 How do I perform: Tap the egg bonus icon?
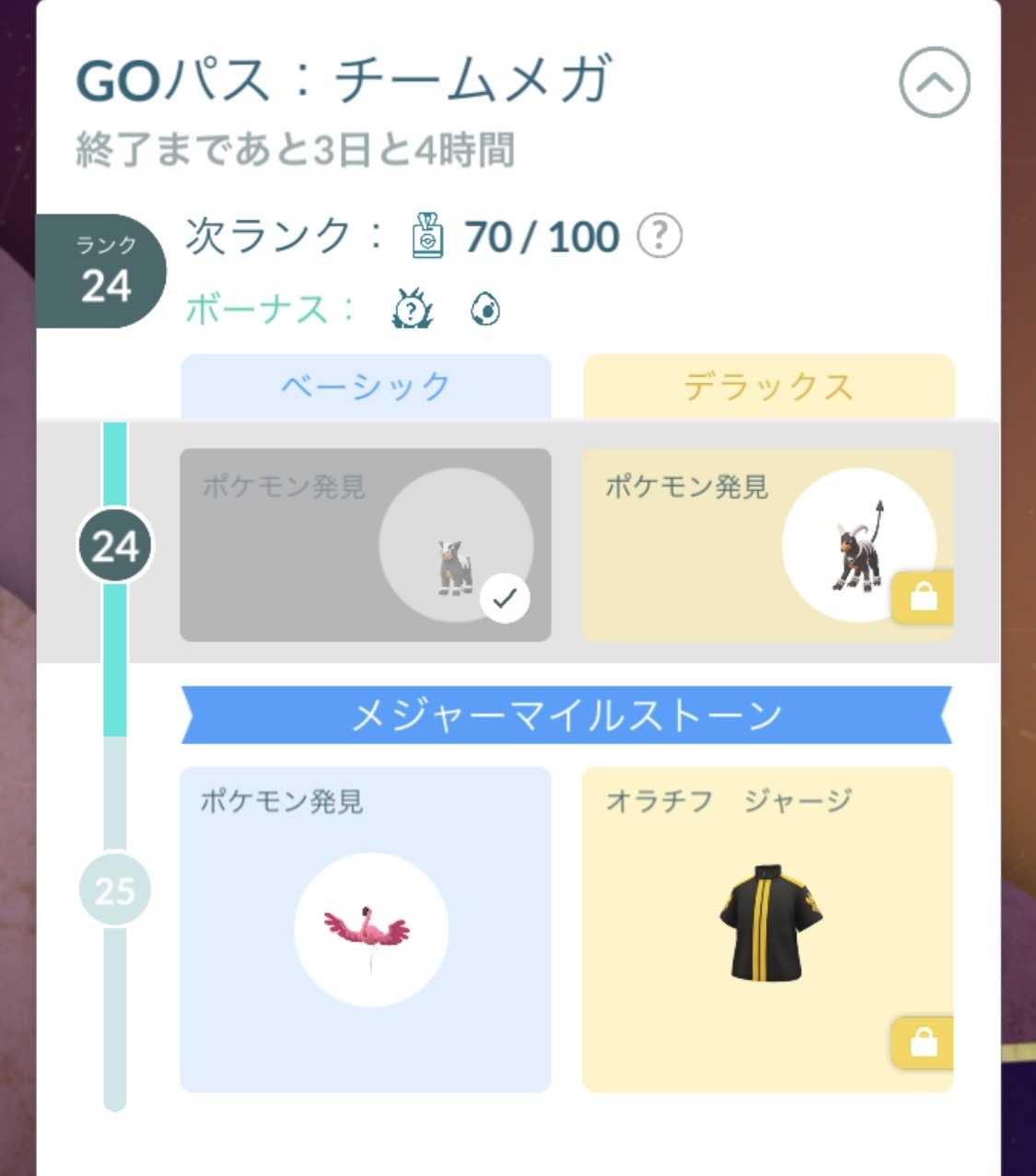(485, 309)
